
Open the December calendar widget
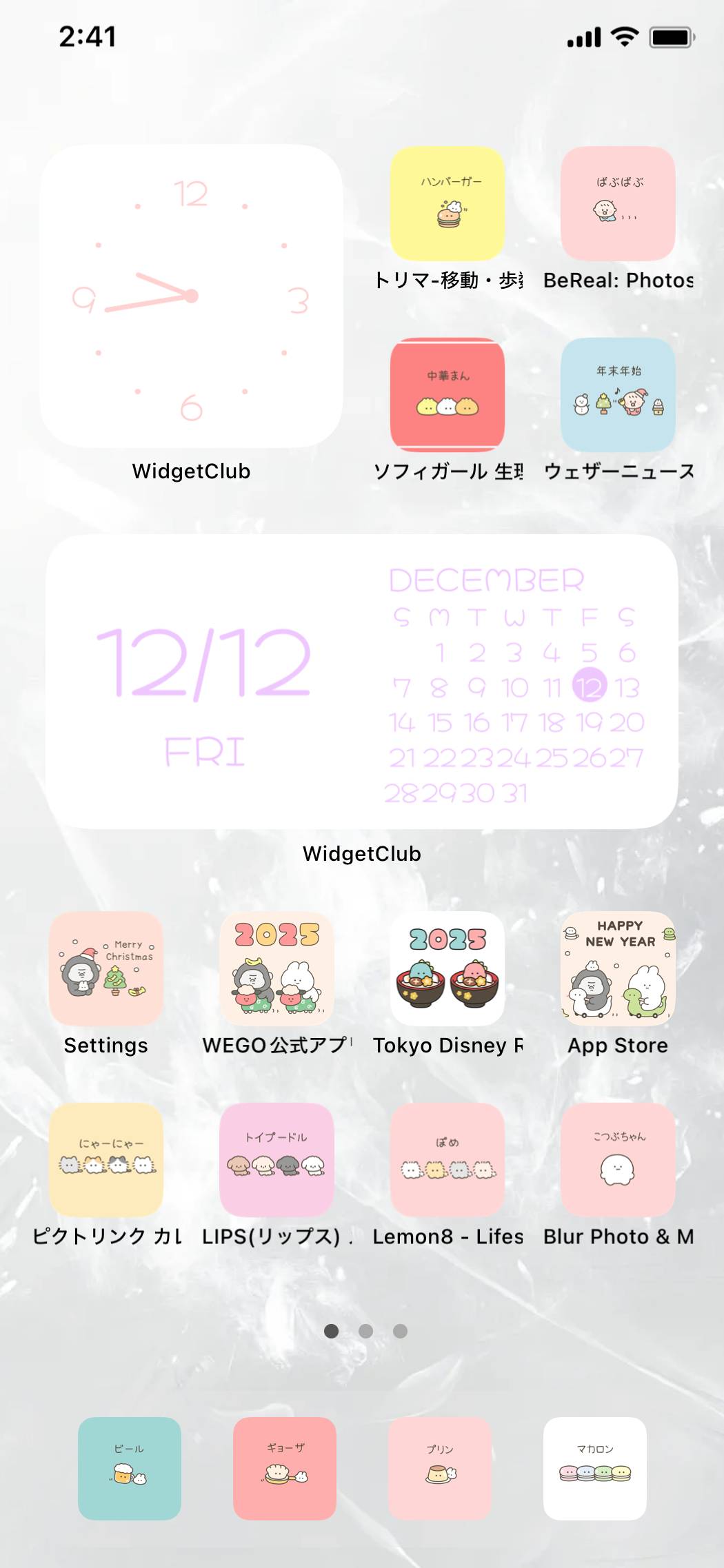click(x=362, y=681)
